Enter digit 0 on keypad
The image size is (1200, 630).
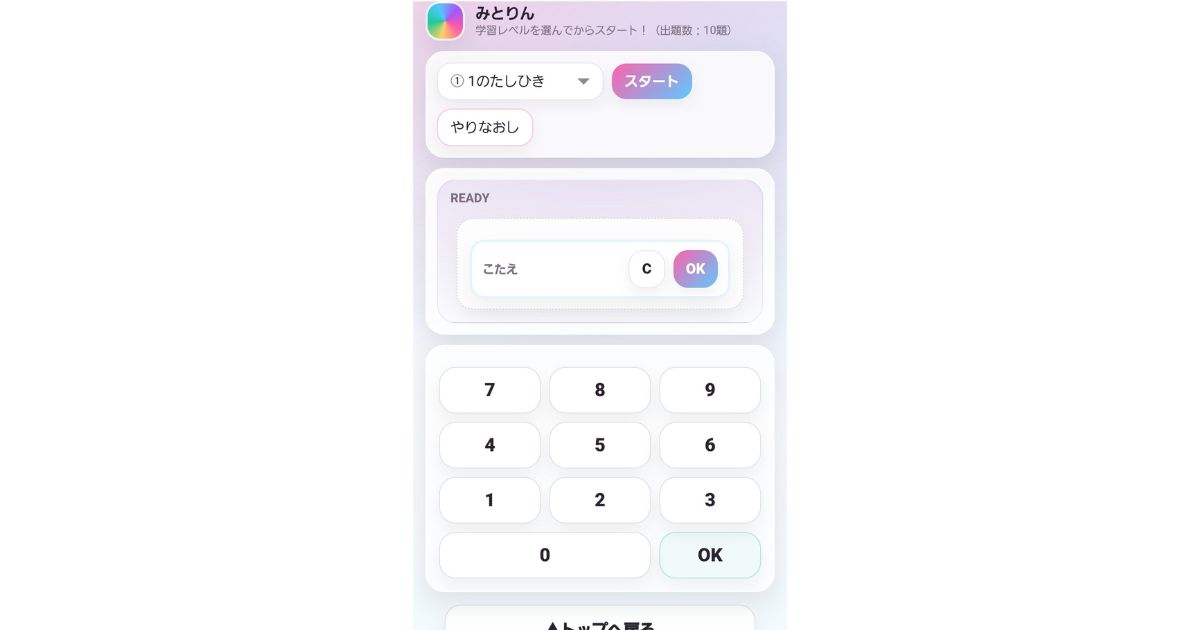[544, 555]
